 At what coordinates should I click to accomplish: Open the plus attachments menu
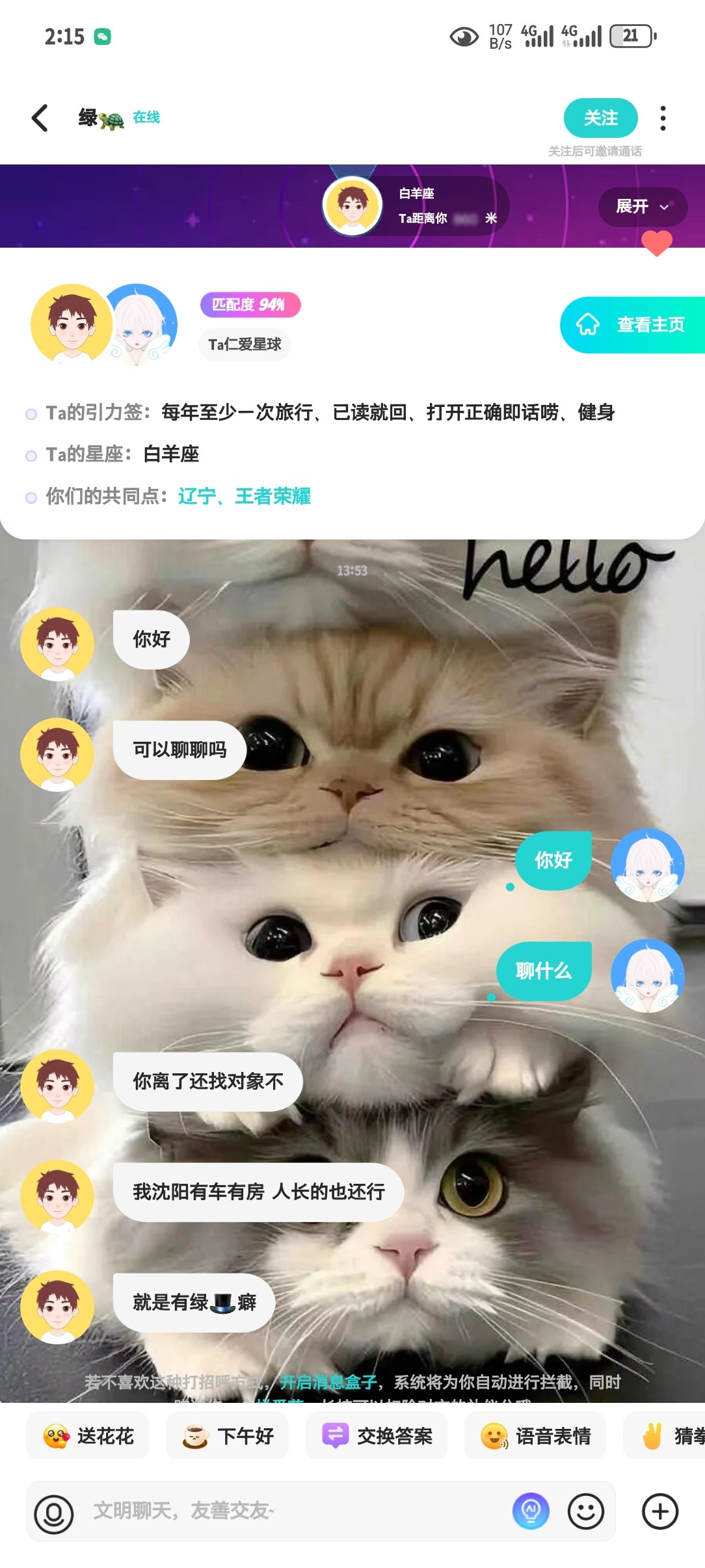click(660, 1512)
